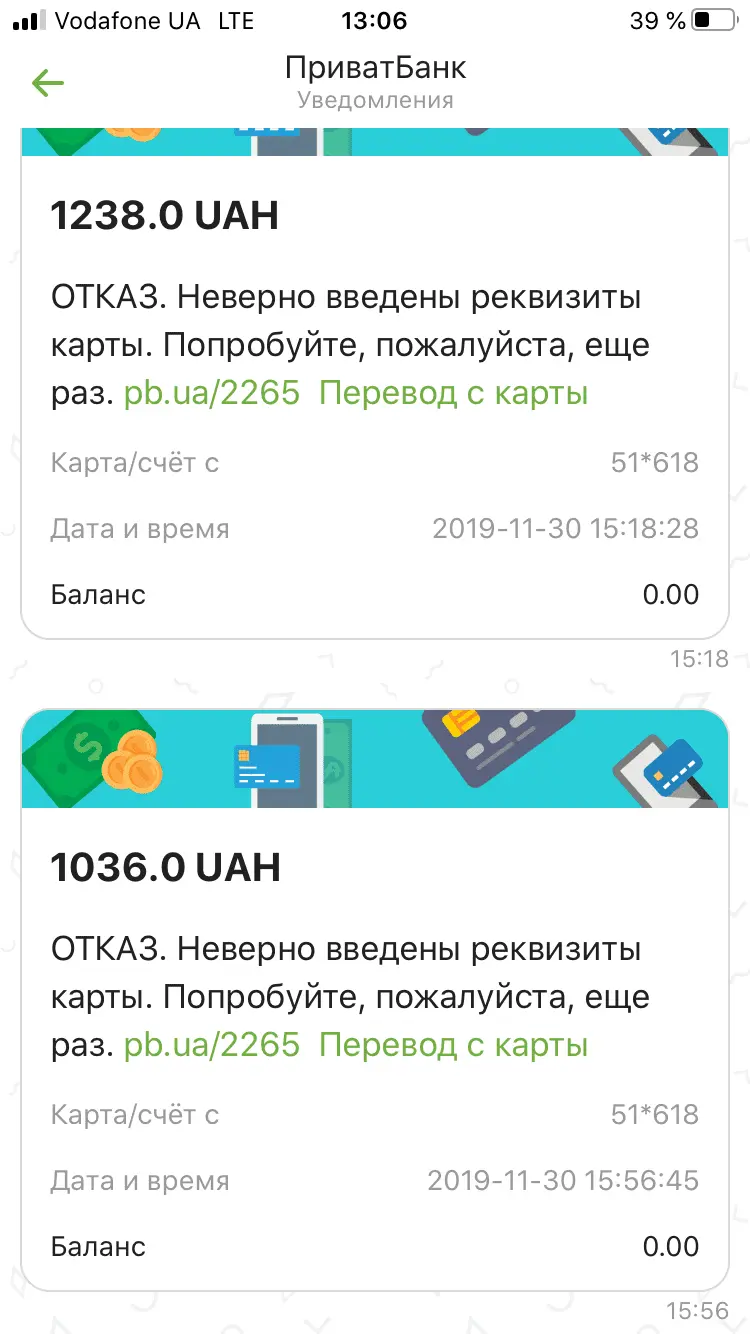Go back using the green arrow

click(47, 83)
